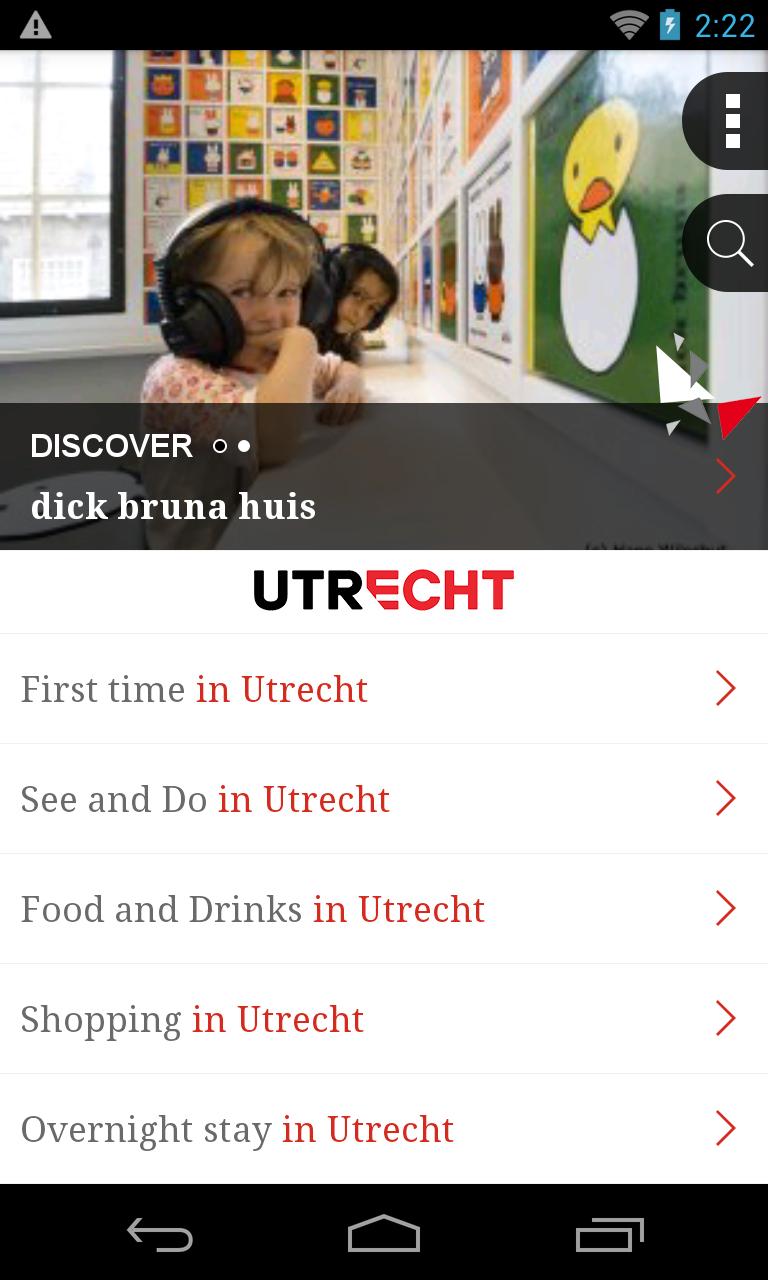The width and height of the screenshot is (768, 1280).
Task: Go to the system home screen
Action: point(384,1234)
